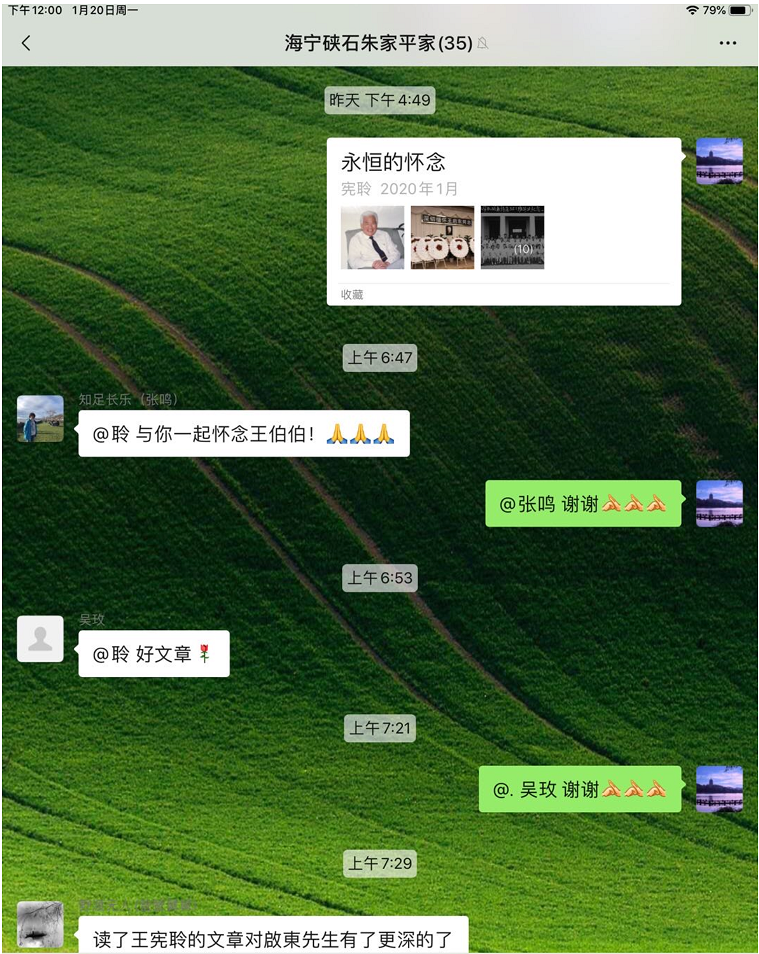Open the chat's three-dot options menu
This screenshot has height=954, width=759.
[x=727, y=43]
